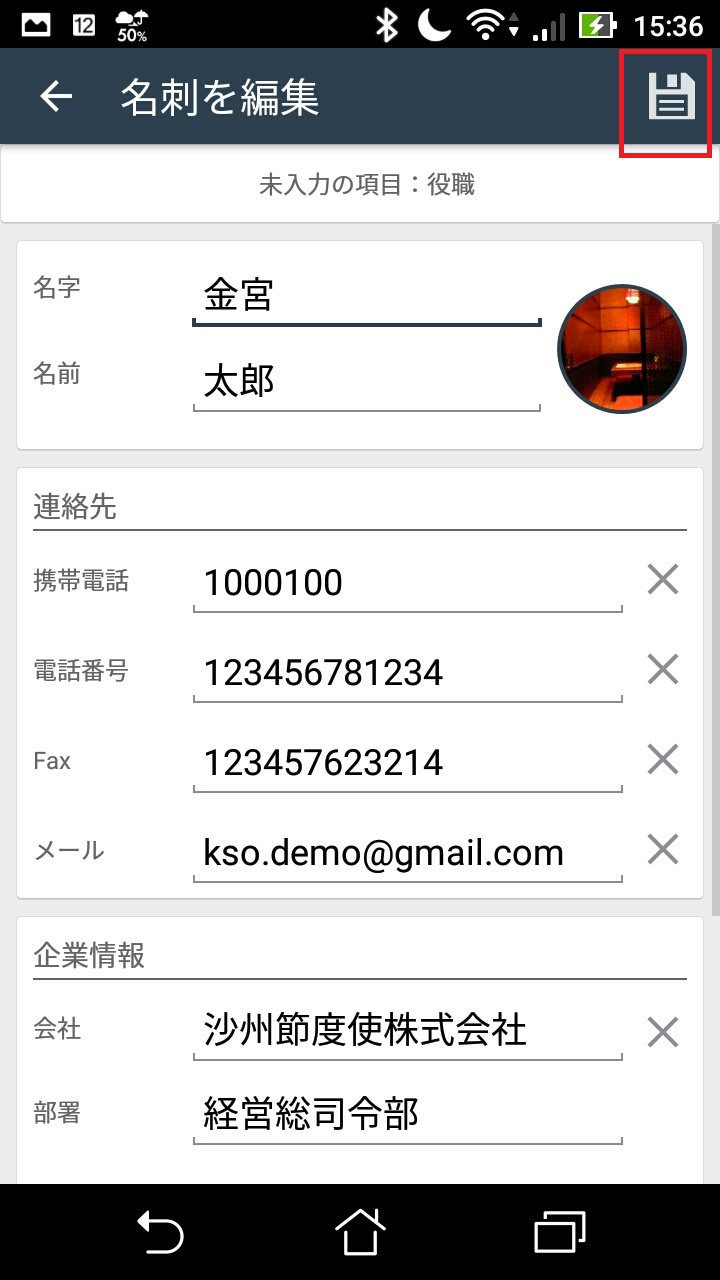This screenshot has width=720, height=1280.
Task: Edit the 名前 field containing 太郎
Action: (x=367, y=381)
